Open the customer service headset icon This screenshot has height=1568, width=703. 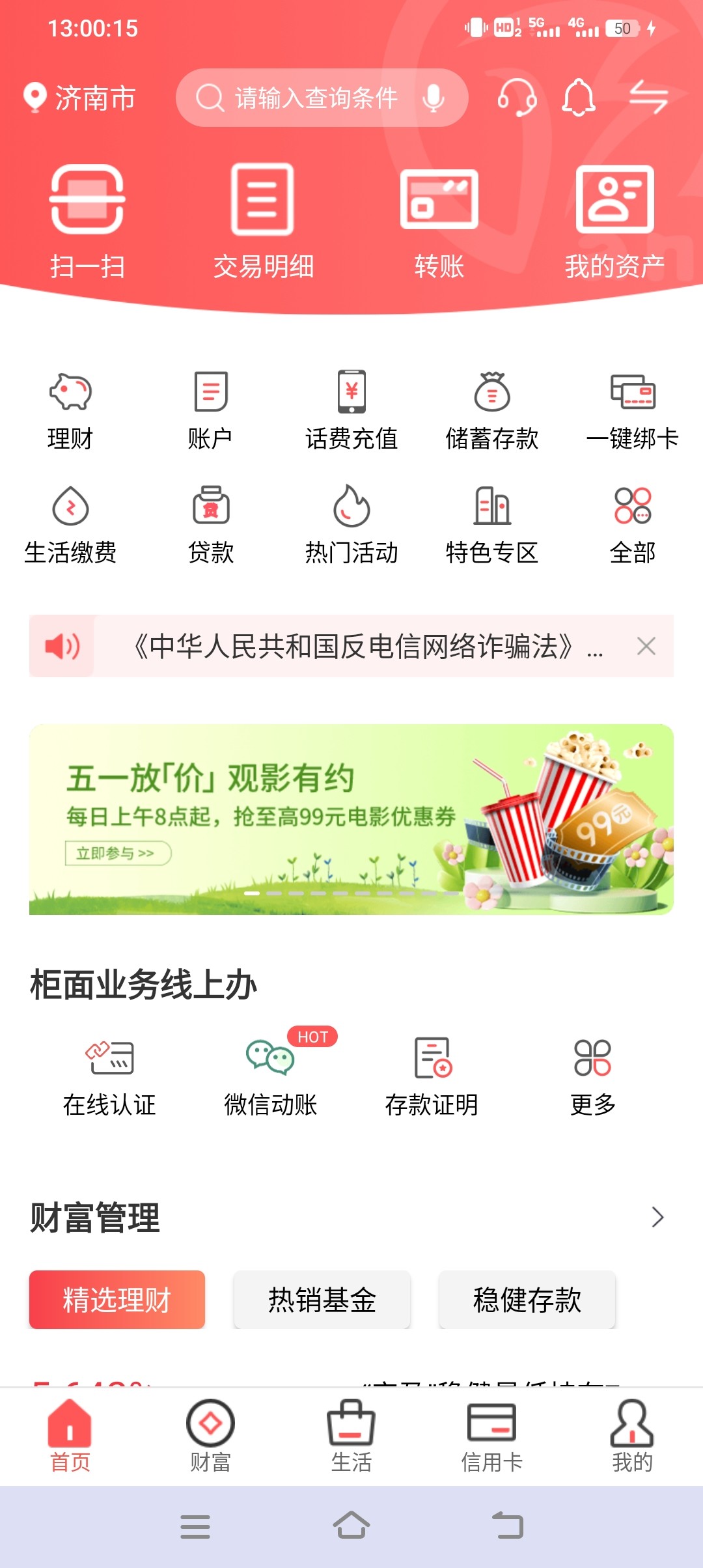click(x=517, y=98)
